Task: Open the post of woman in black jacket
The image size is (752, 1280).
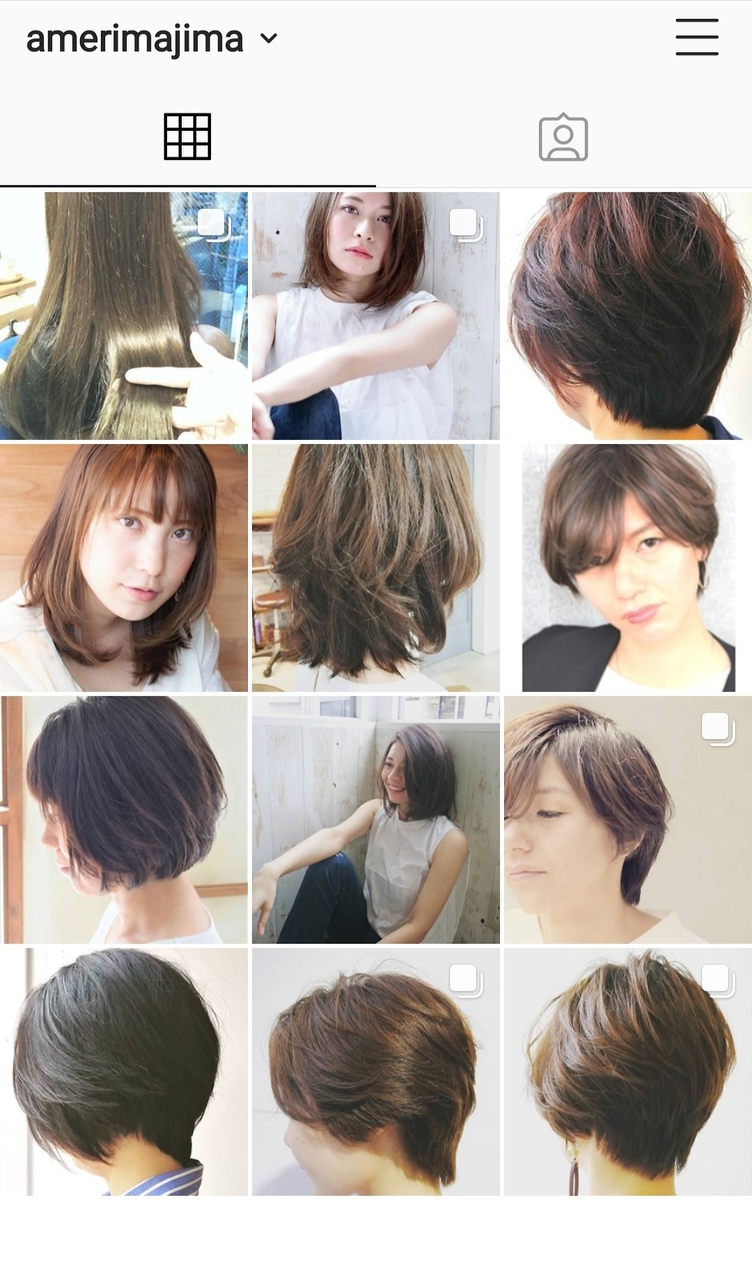Action: [627, 568]
